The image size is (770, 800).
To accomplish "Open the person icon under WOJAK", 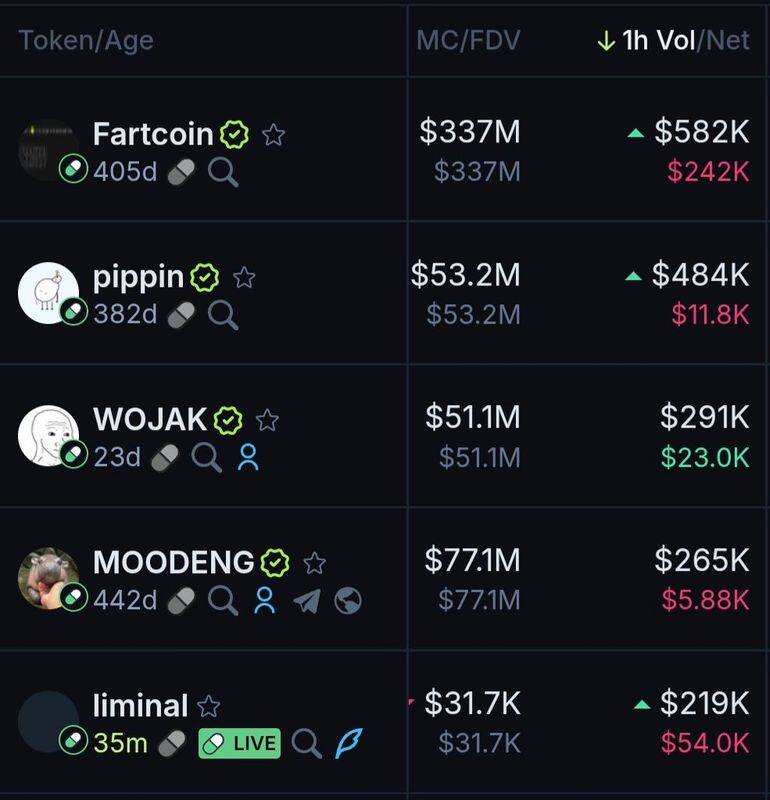I will 248,458.
